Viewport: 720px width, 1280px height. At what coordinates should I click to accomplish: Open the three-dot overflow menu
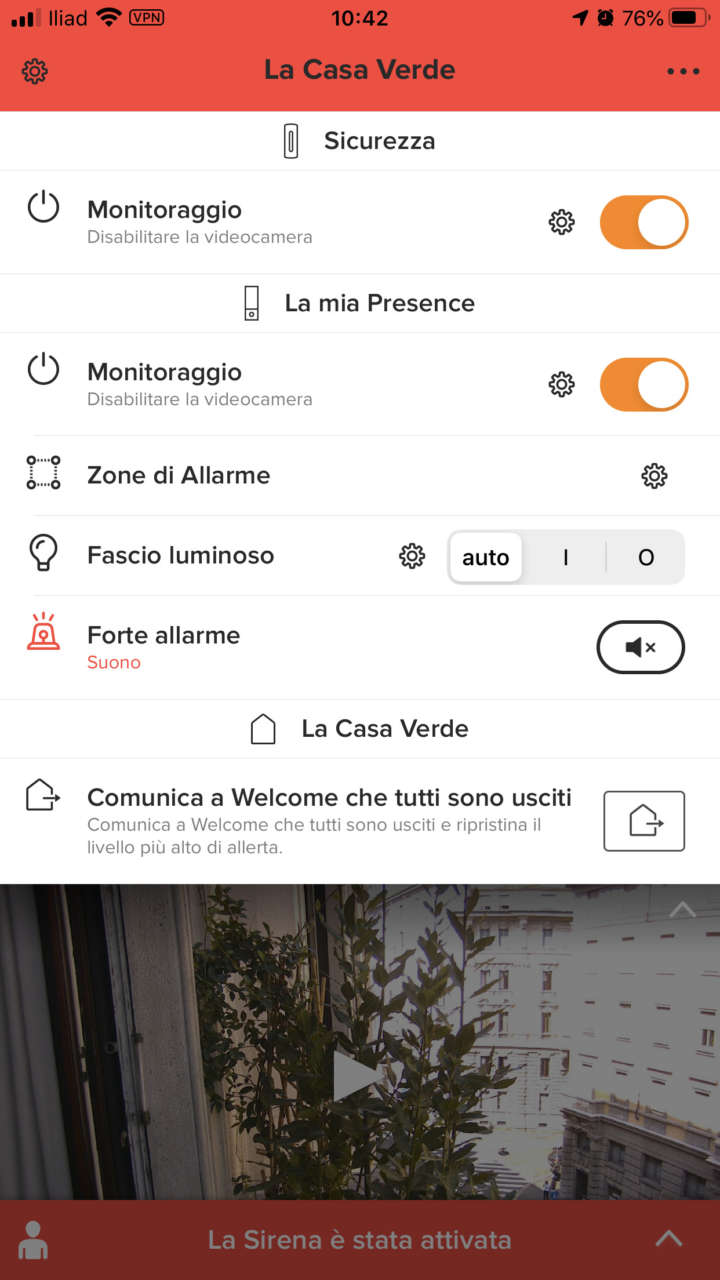(683, 71)
